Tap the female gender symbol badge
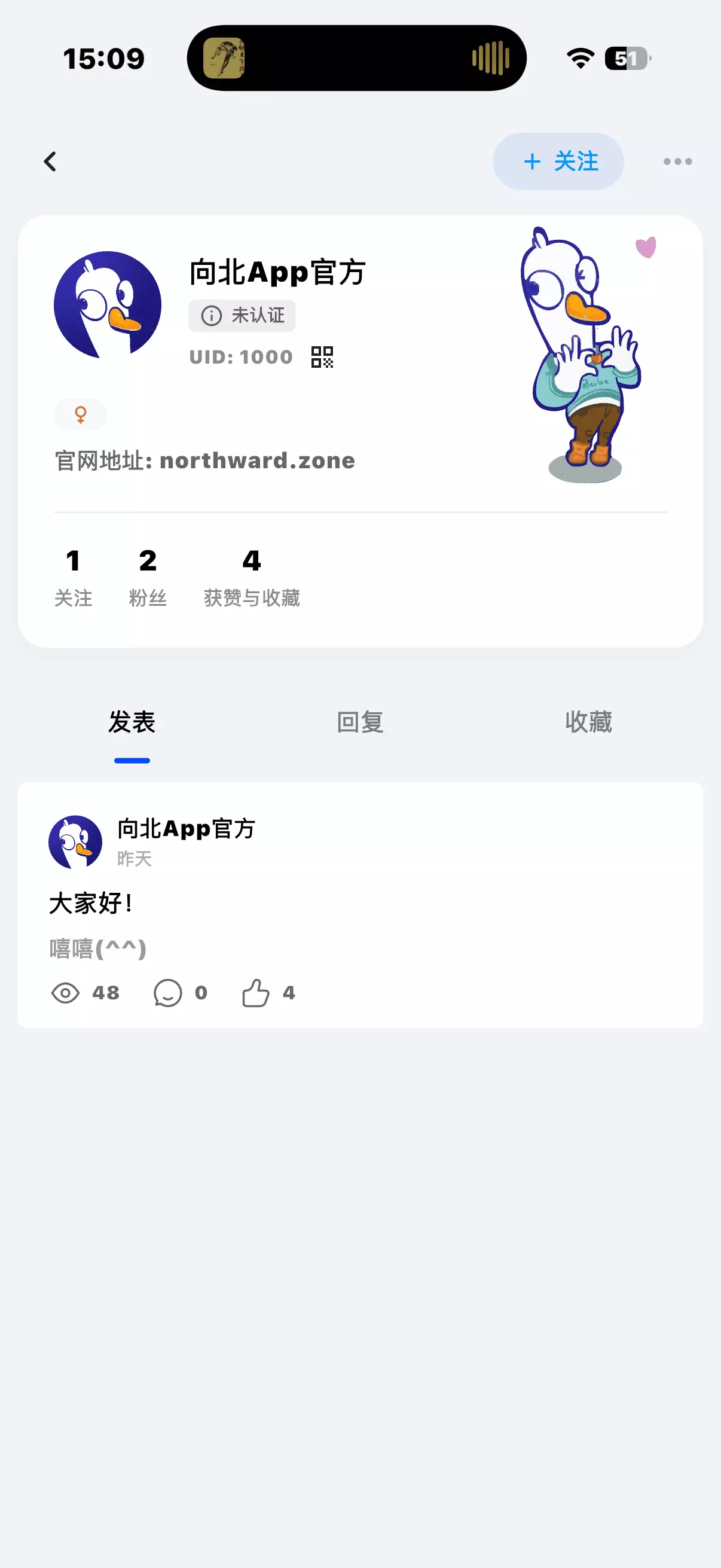The image size is (721, 1568). click(81, 414)
